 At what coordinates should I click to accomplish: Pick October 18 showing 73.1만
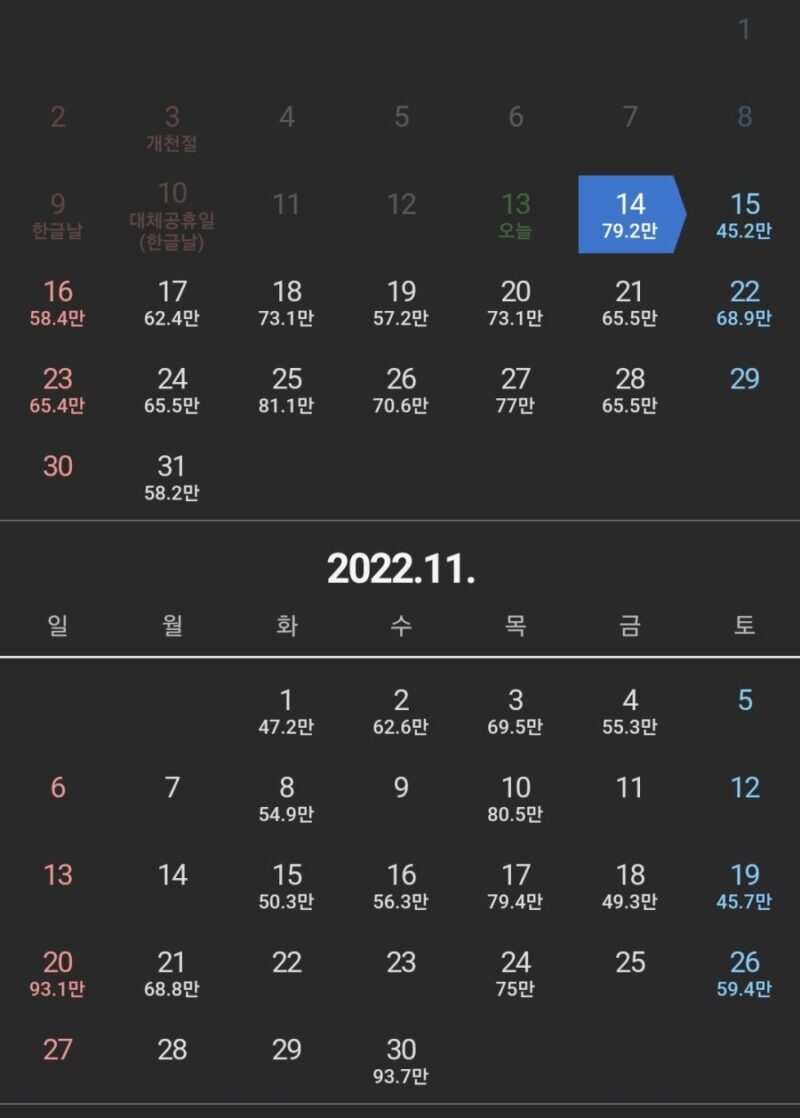tap(287, 302)
